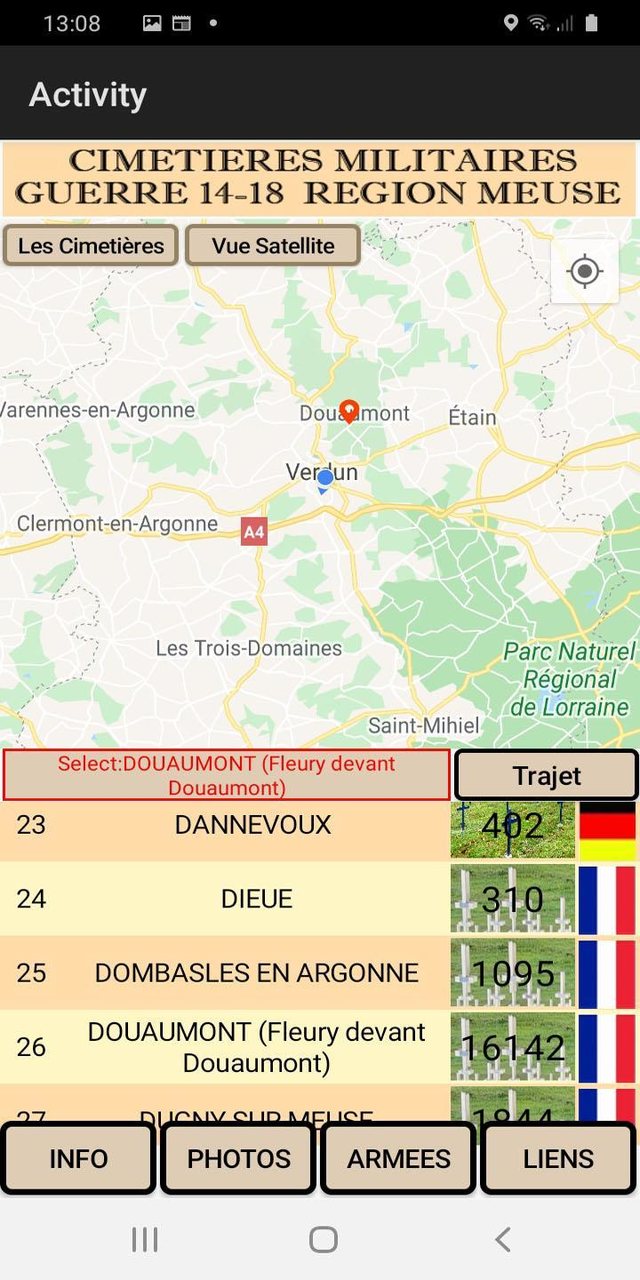This screenshot has height=1280, width=640.
Task: Open recent apps from navigation bar
Action: pyautogui.click(x=145, y=1240)
